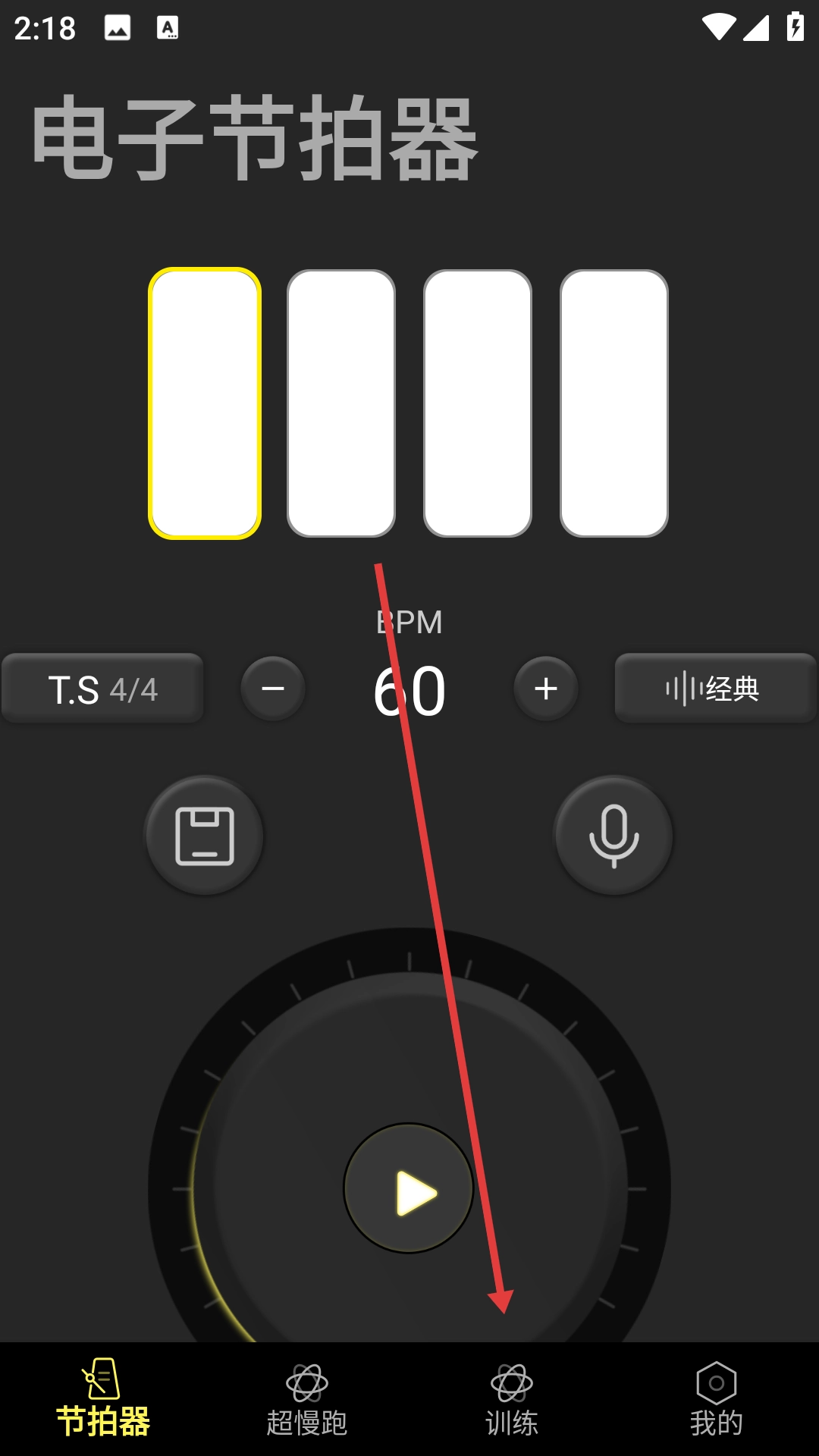The height and width of the screenshot is (1456, 819).
Task: Tap the save preset icon
Action: pos(205,836)
